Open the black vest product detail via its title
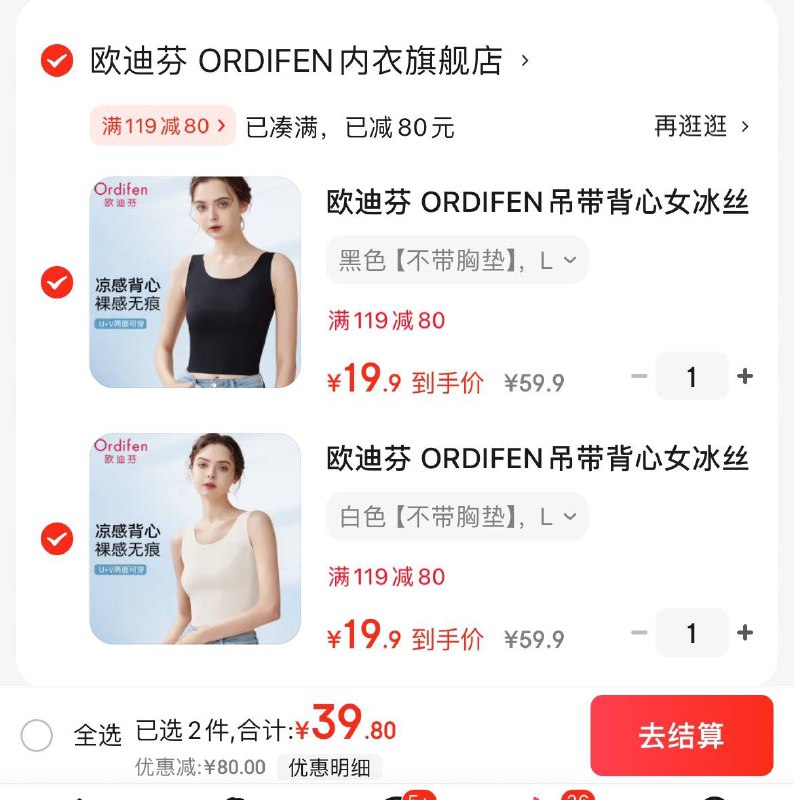The height and width of the screenshot is (800, 794). (550, 202)
